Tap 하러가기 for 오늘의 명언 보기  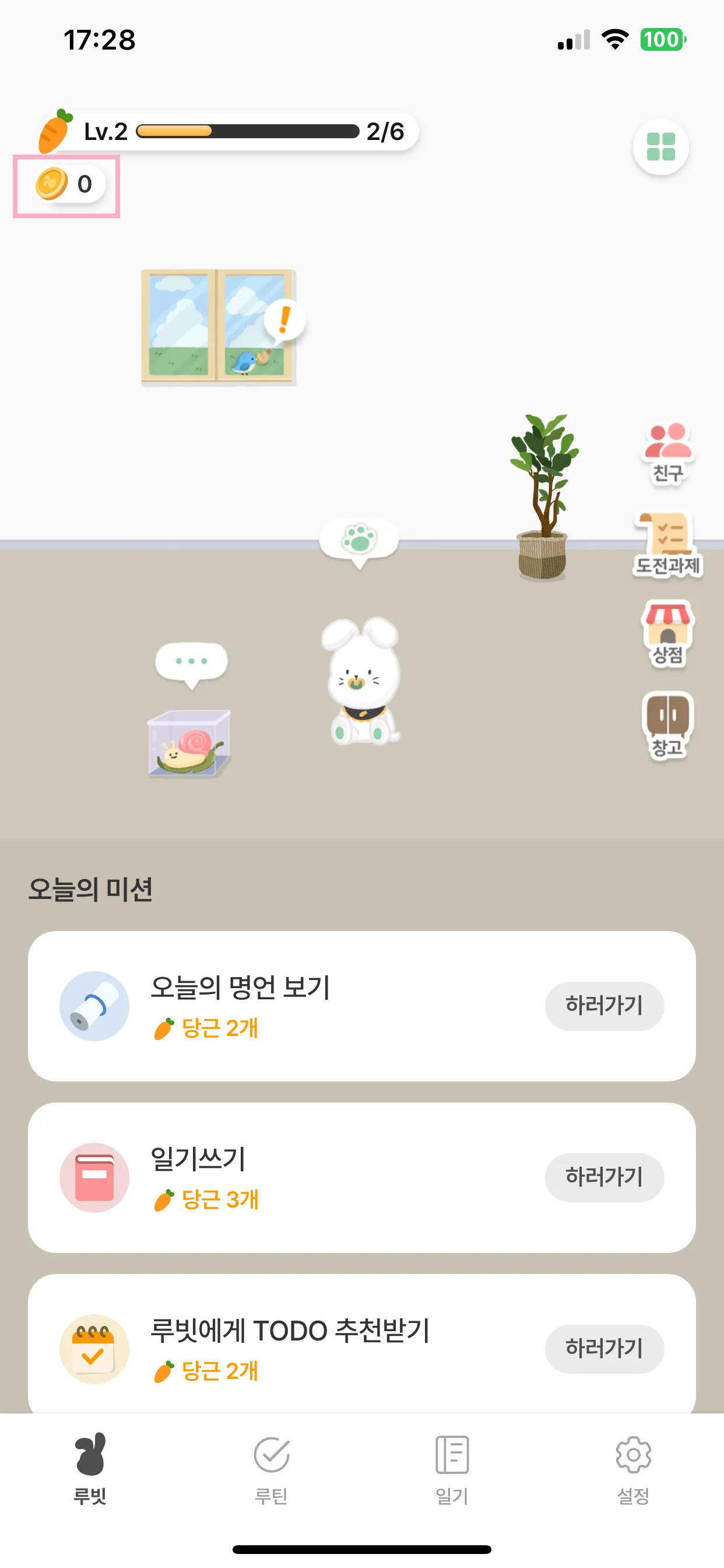click(x=603, y=1006)
